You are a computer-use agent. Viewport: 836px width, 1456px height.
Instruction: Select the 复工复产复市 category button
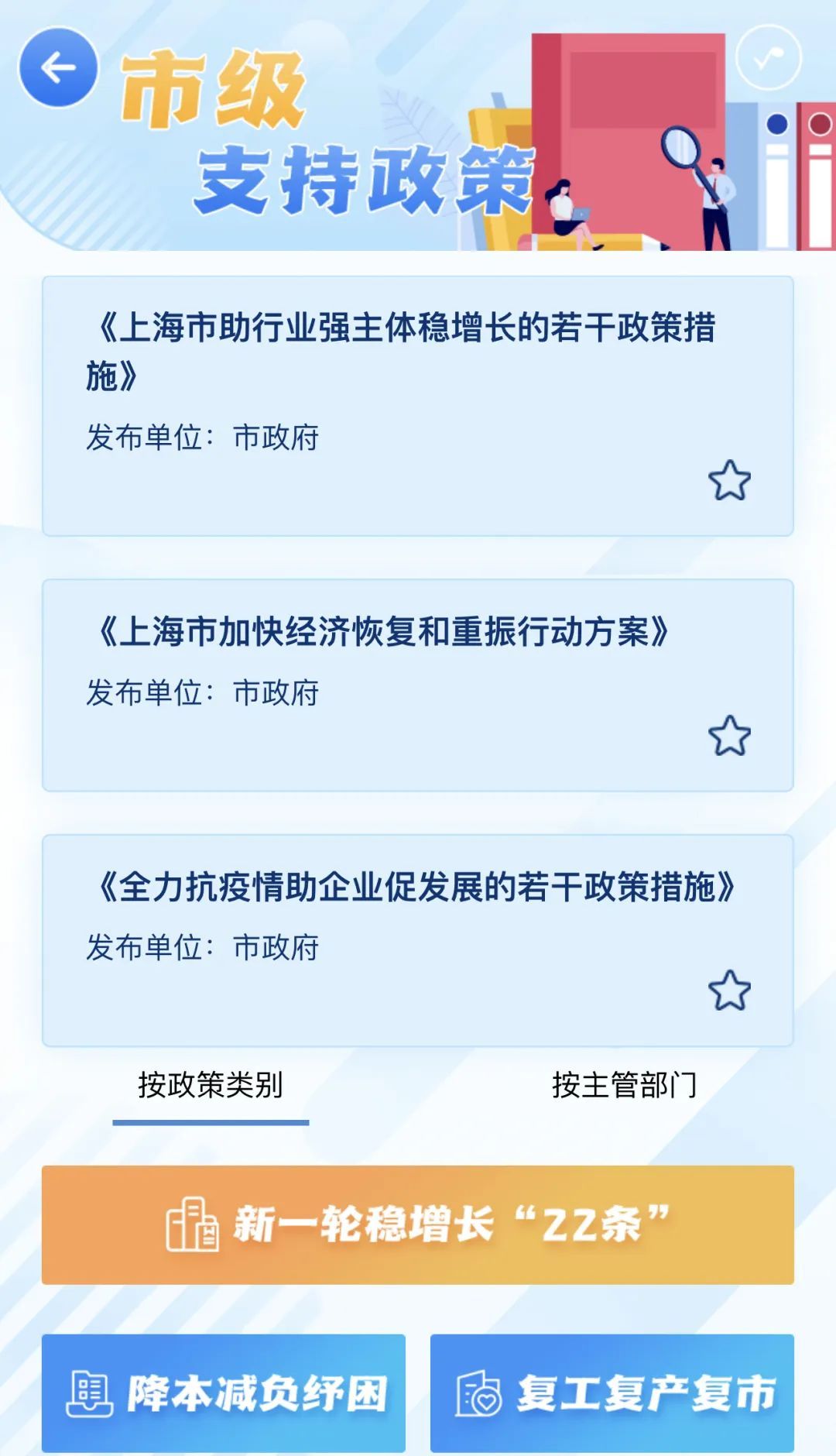pos(612,1393)
